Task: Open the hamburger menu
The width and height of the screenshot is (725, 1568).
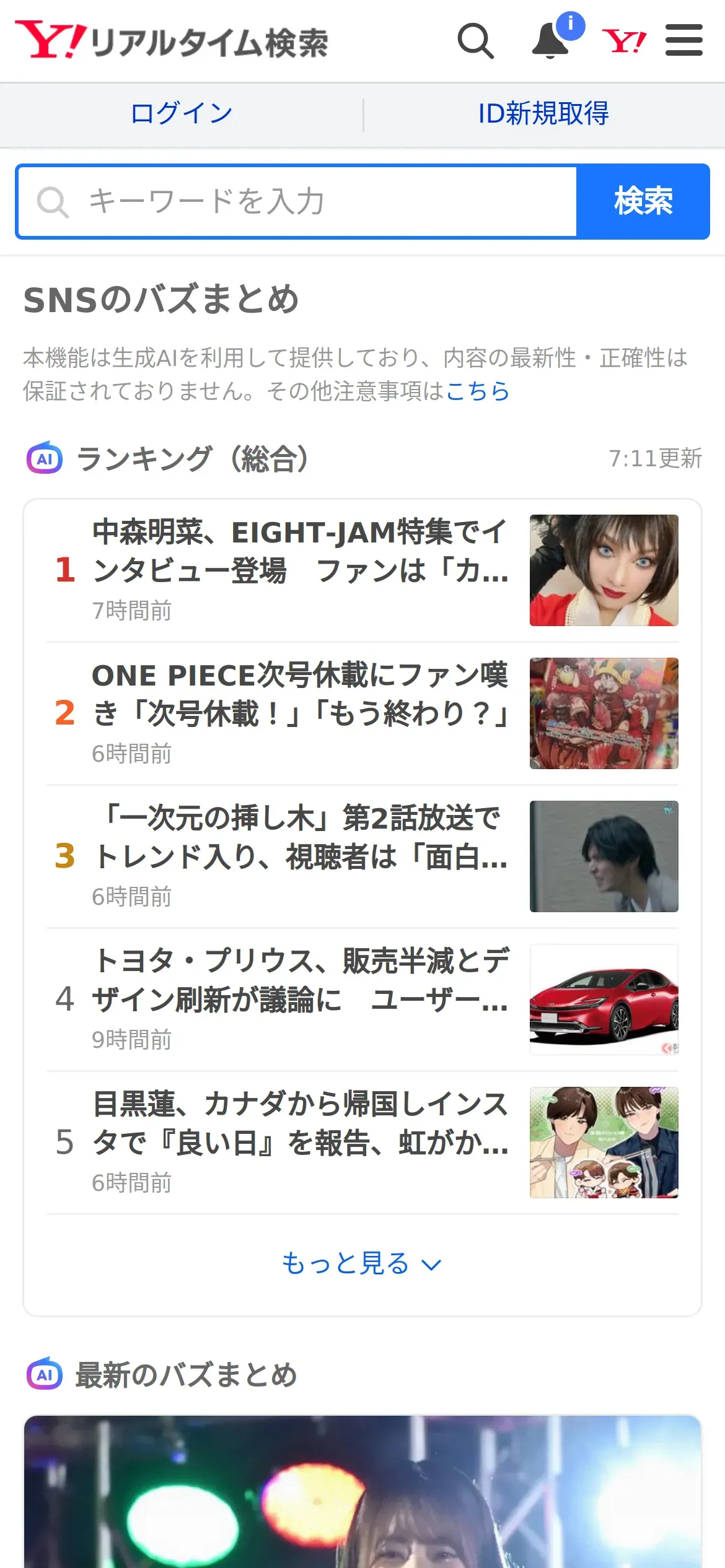Action: [684, 40]
